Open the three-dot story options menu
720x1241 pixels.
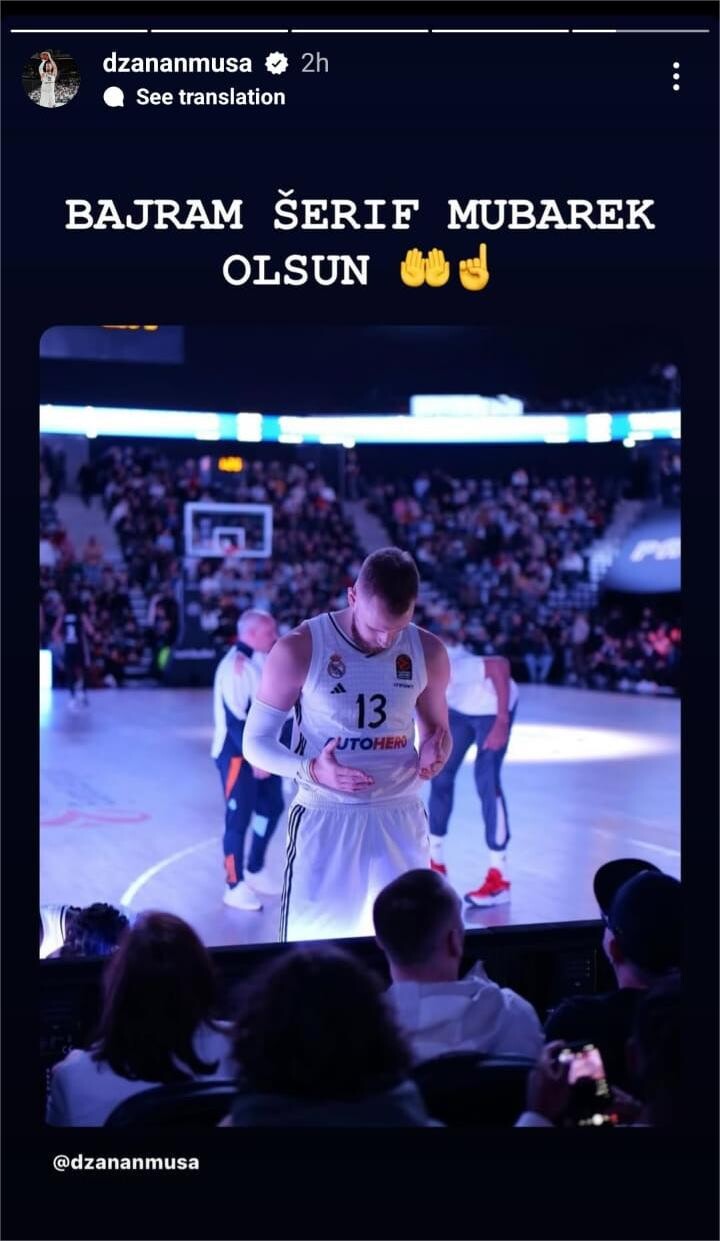(x=676, y=76)
